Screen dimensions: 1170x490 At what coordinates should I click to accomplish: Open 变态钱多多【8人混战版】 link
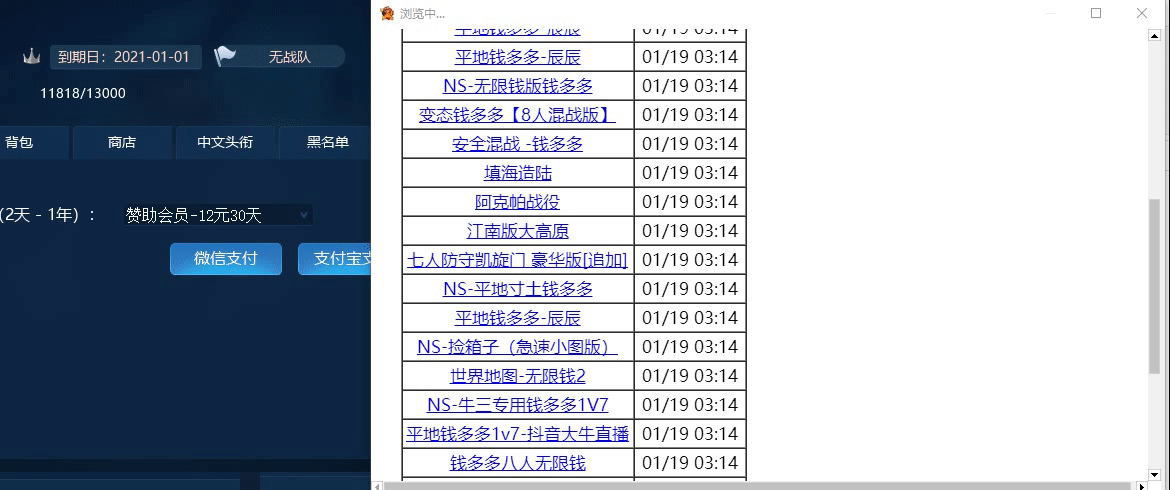pyautogui.click(x=517, y=115)
